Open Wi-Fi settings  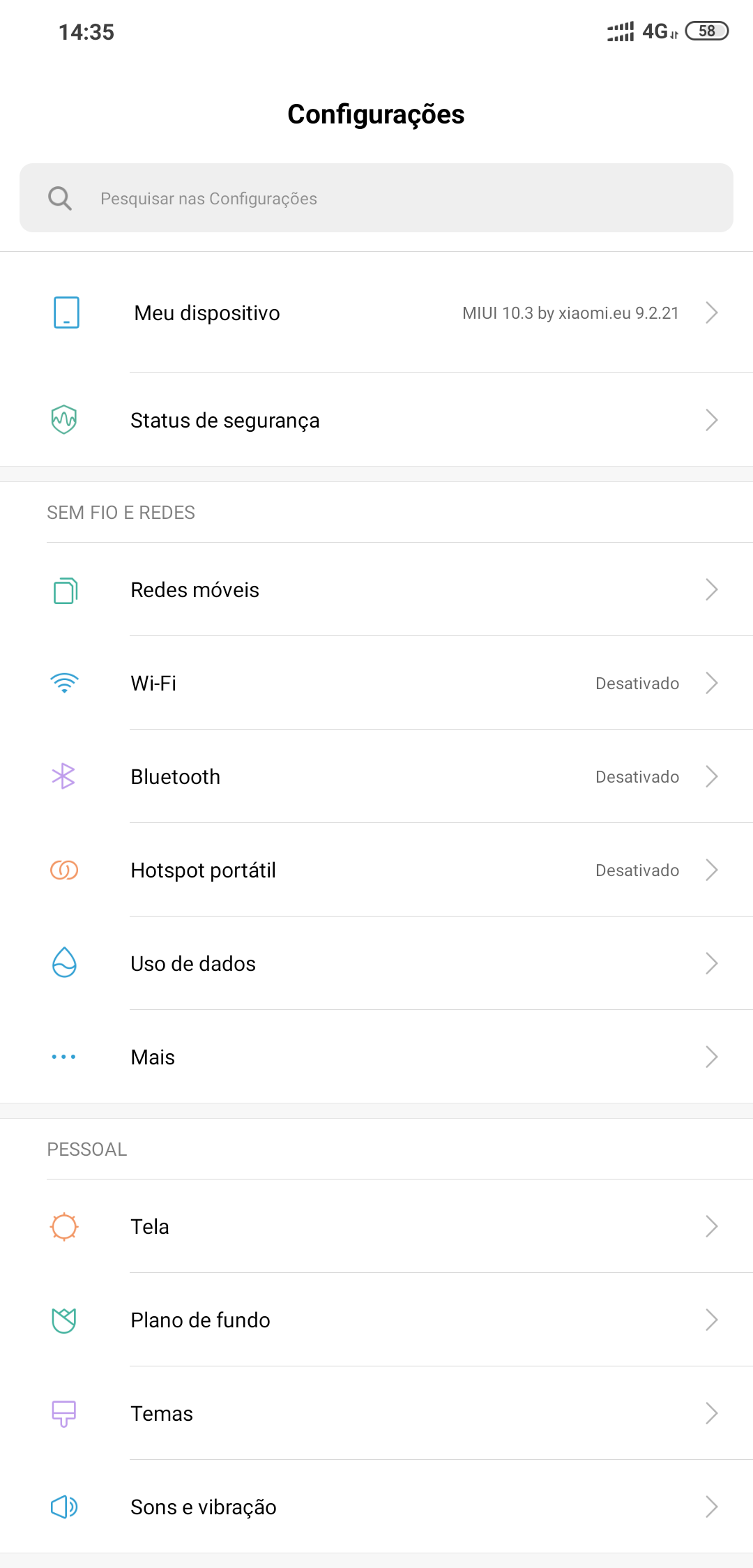(x=376, y=683)
